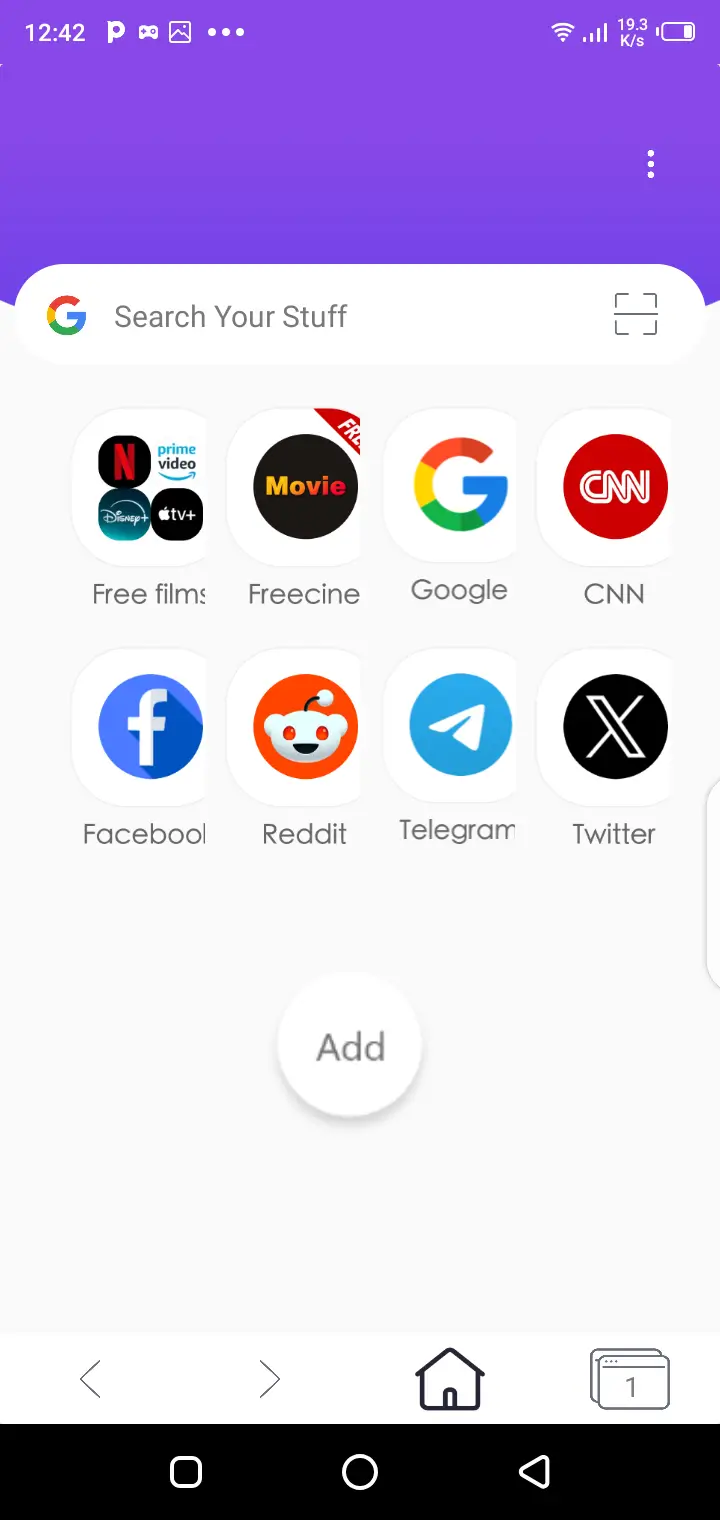The height and width of the screenshot is (1520, 720).
Task: Select the Google logo in the search bar
Action: [66, 316]
